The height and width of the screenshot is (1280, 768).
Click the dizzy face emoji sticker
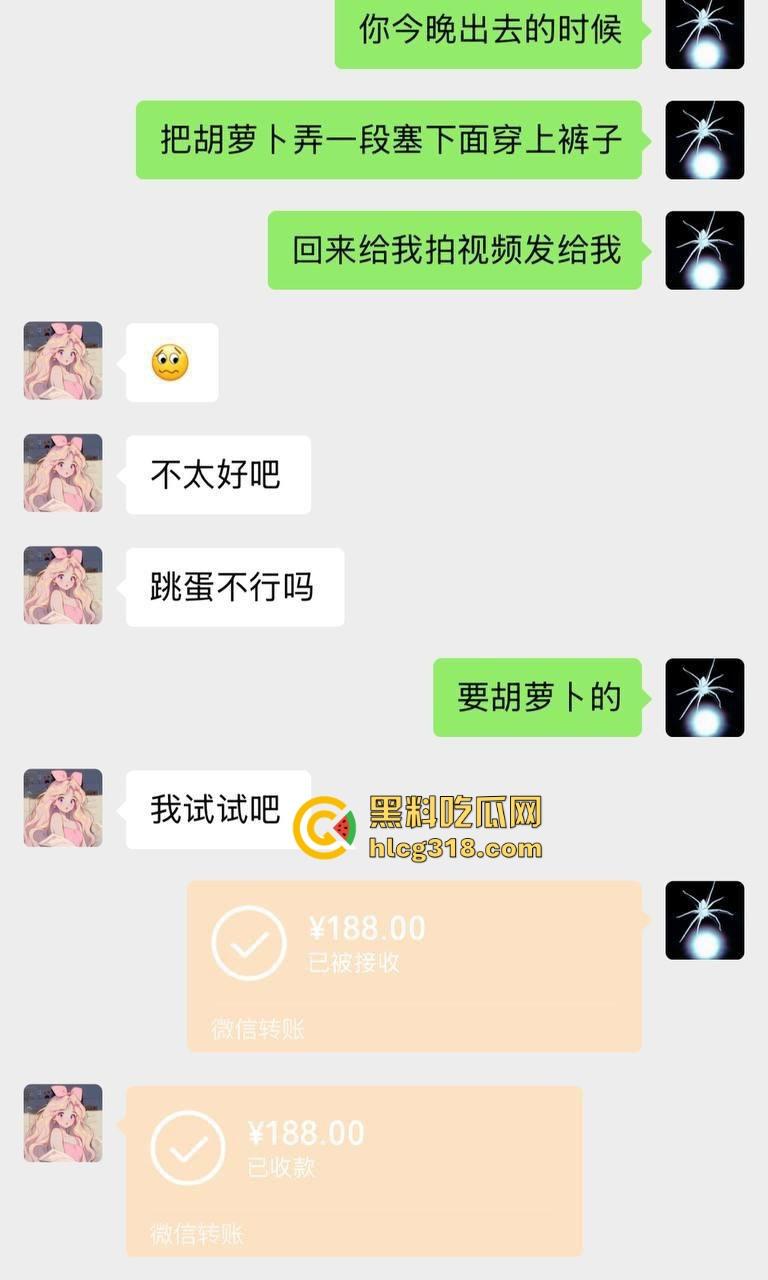coord(171,362)
